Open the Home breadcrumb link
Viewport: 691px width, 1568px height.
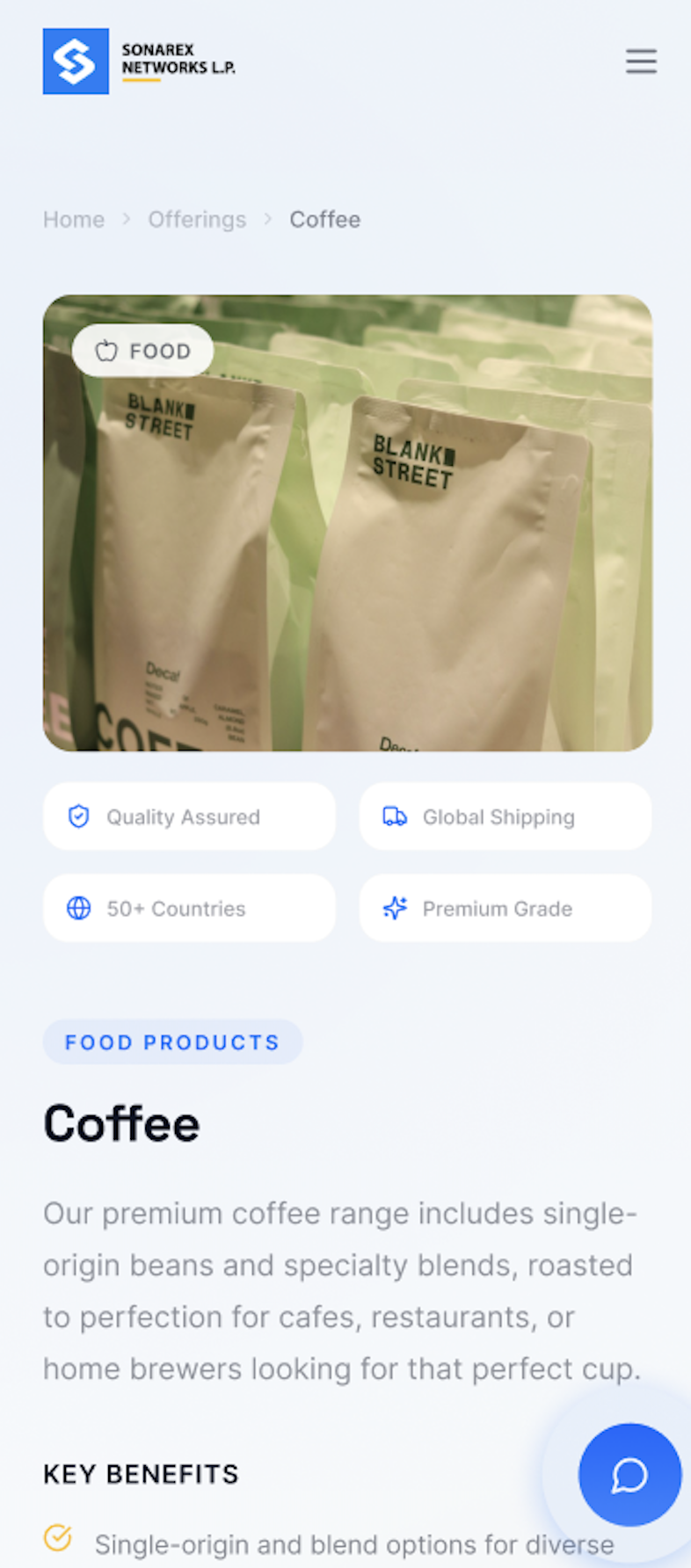[74, 220]
